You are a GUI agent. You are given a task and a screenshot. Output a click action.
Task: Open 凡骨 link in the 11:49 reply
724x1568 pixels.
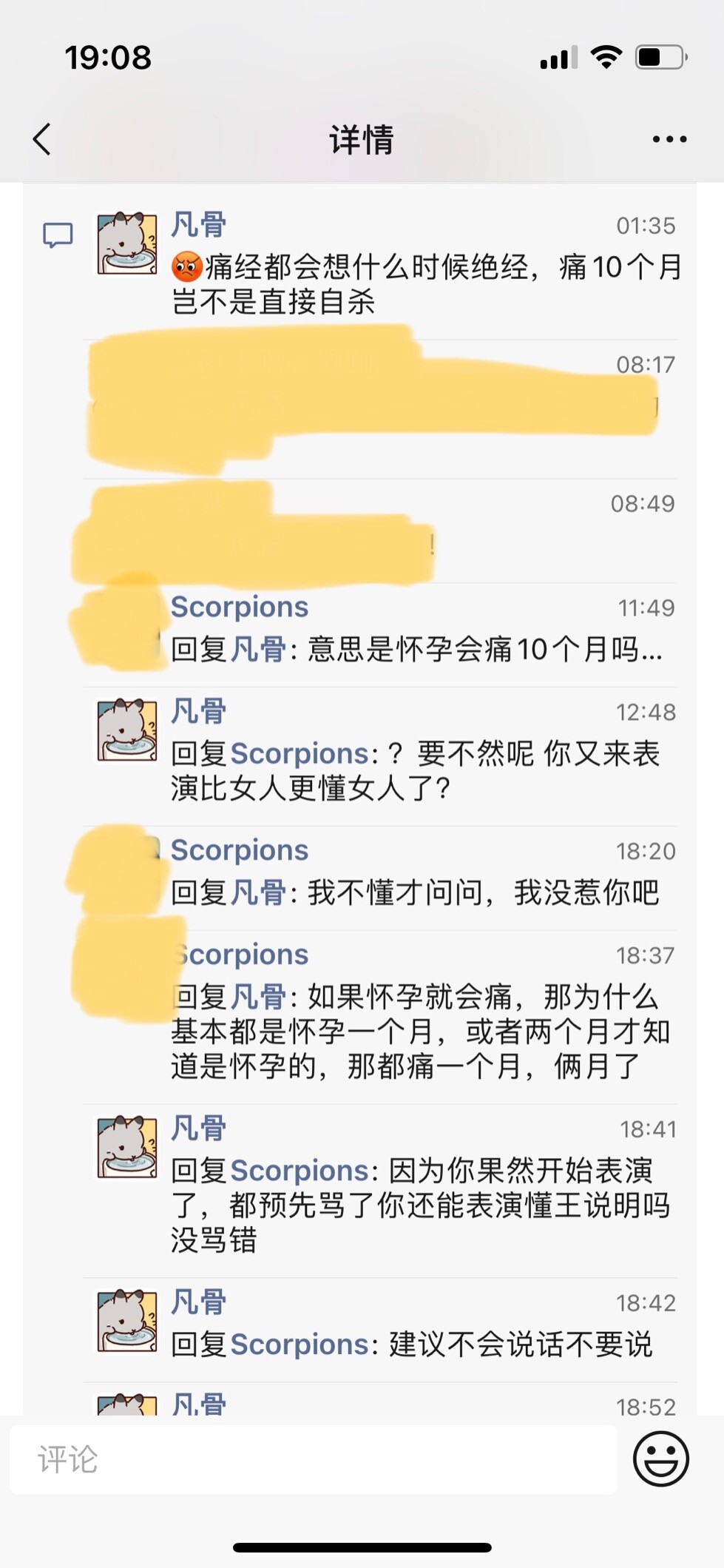tap(258, 650)
